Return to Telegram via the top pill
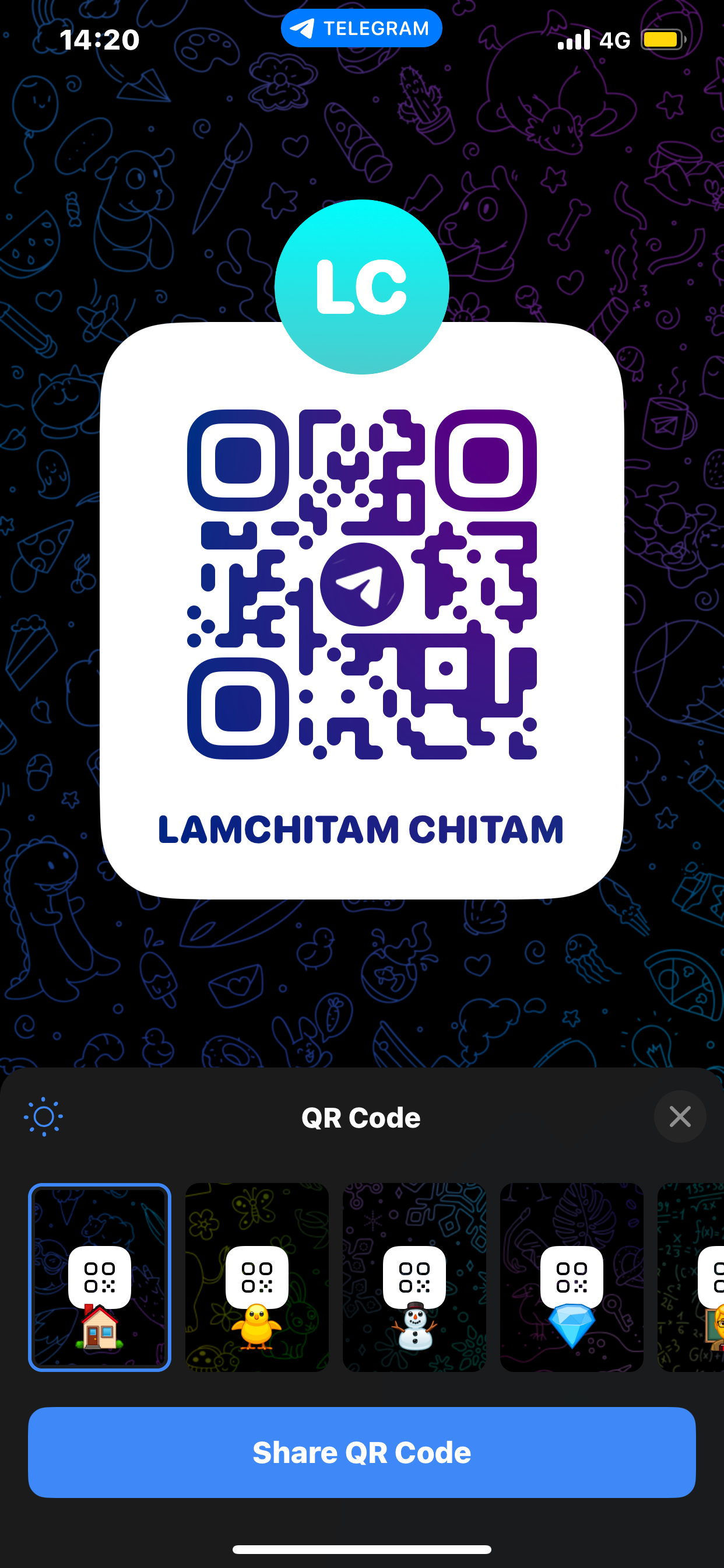This screenshot has height=1568, width=724. tap(361, 28)
